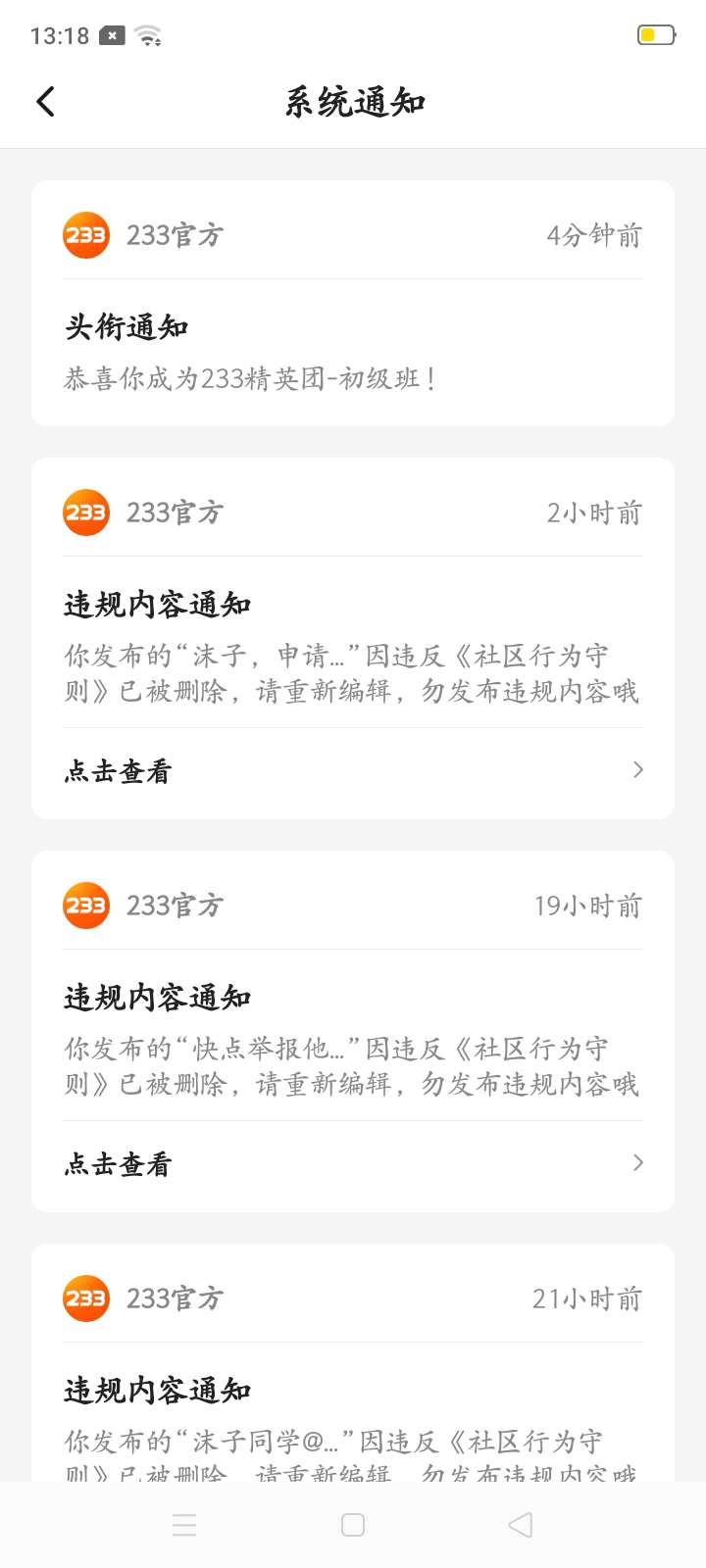
Task: Open recent apps from navigation bar
Action: pos(184,1525)
